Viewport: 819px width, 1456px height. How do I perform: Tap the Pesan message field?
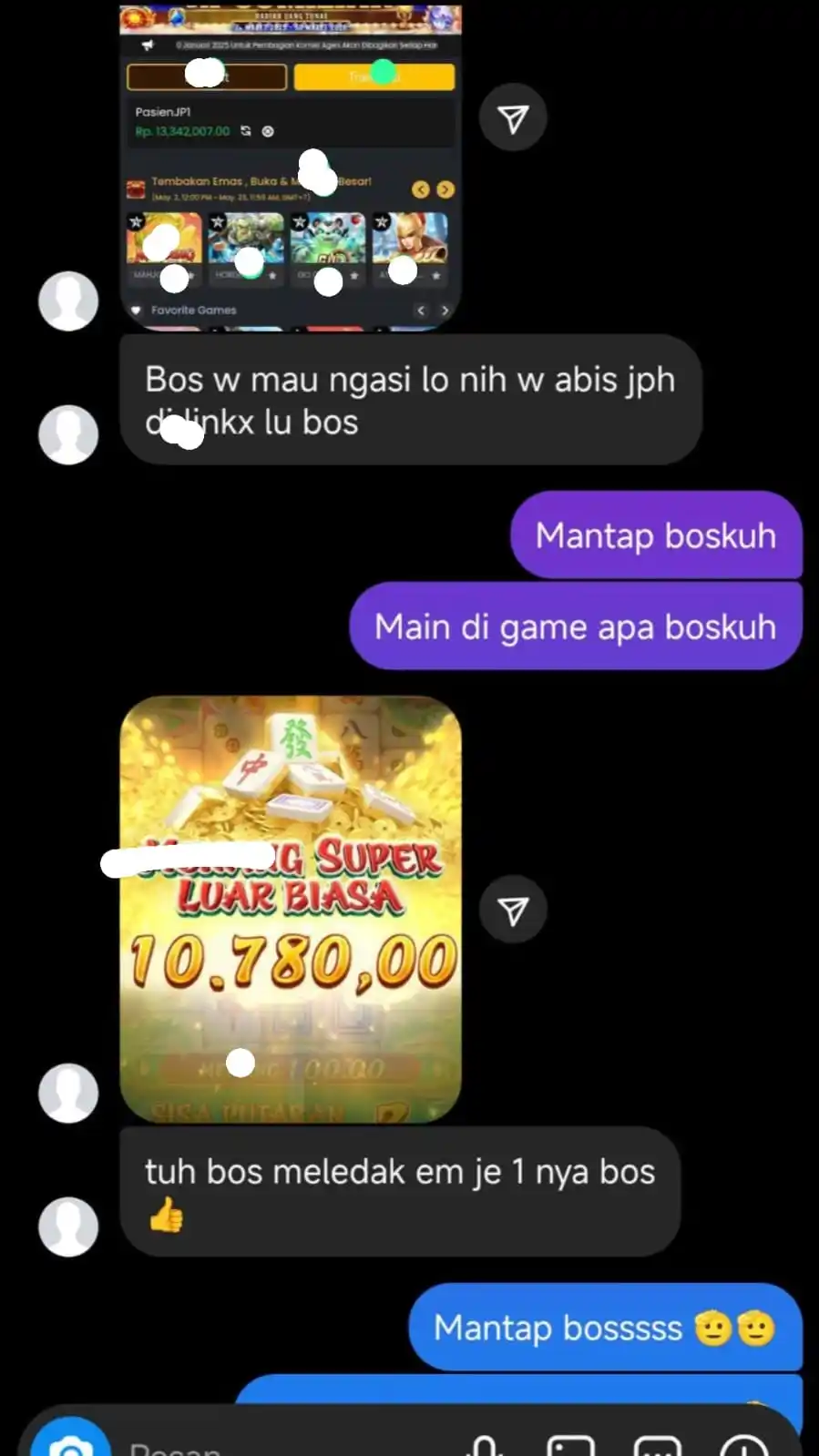273,1446
